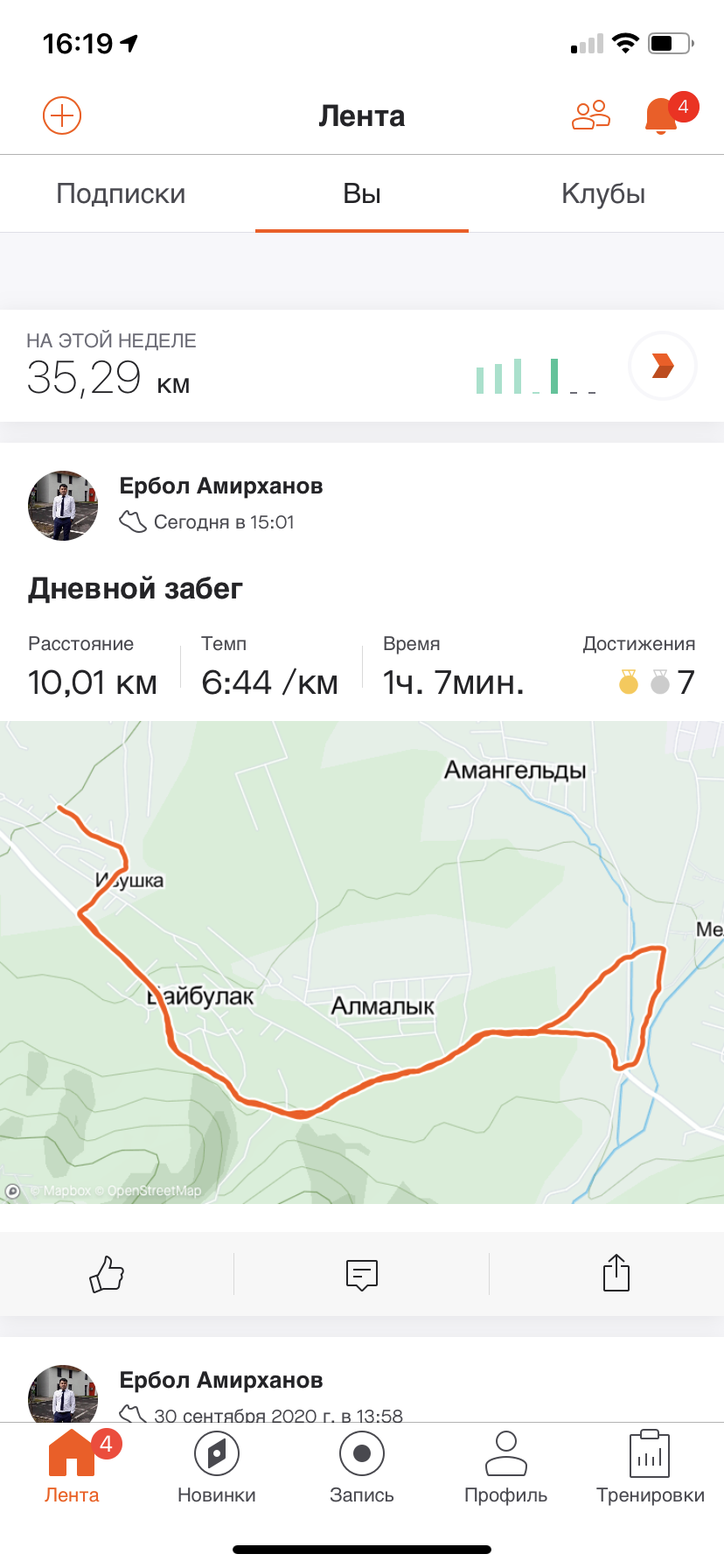Switch to the Профиль tab
This screenshot has width=724, height=1568.
coord(506,1465)
